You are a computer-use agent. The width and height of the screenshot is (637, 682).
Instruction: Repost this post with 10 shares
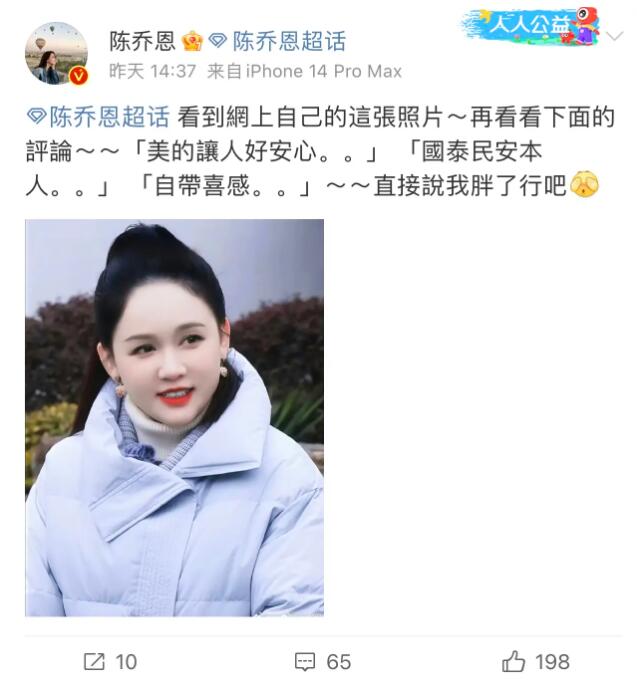point(110,661)
